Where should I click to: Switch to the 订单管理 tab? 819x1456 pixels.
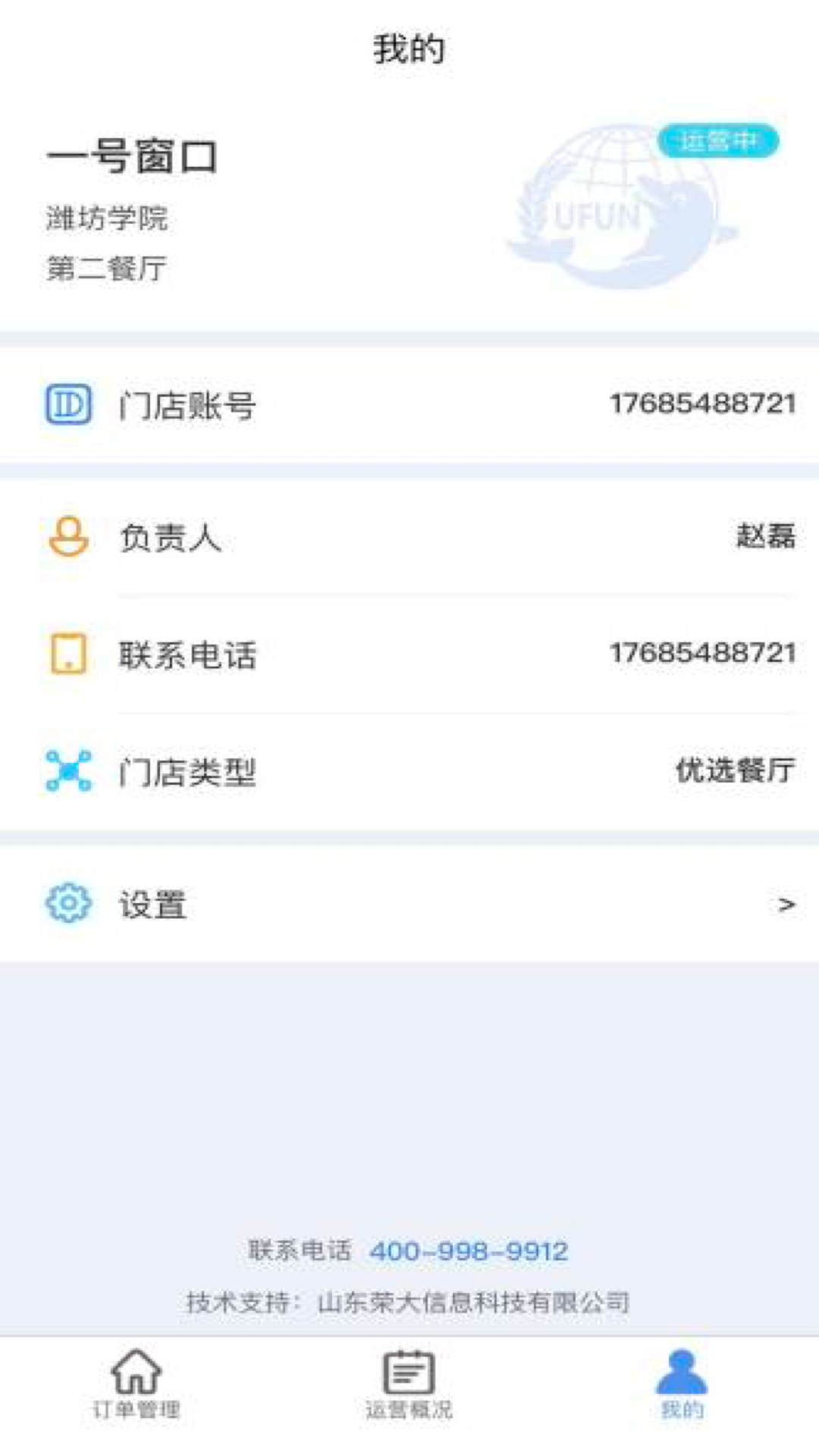tap(136, 1385)
